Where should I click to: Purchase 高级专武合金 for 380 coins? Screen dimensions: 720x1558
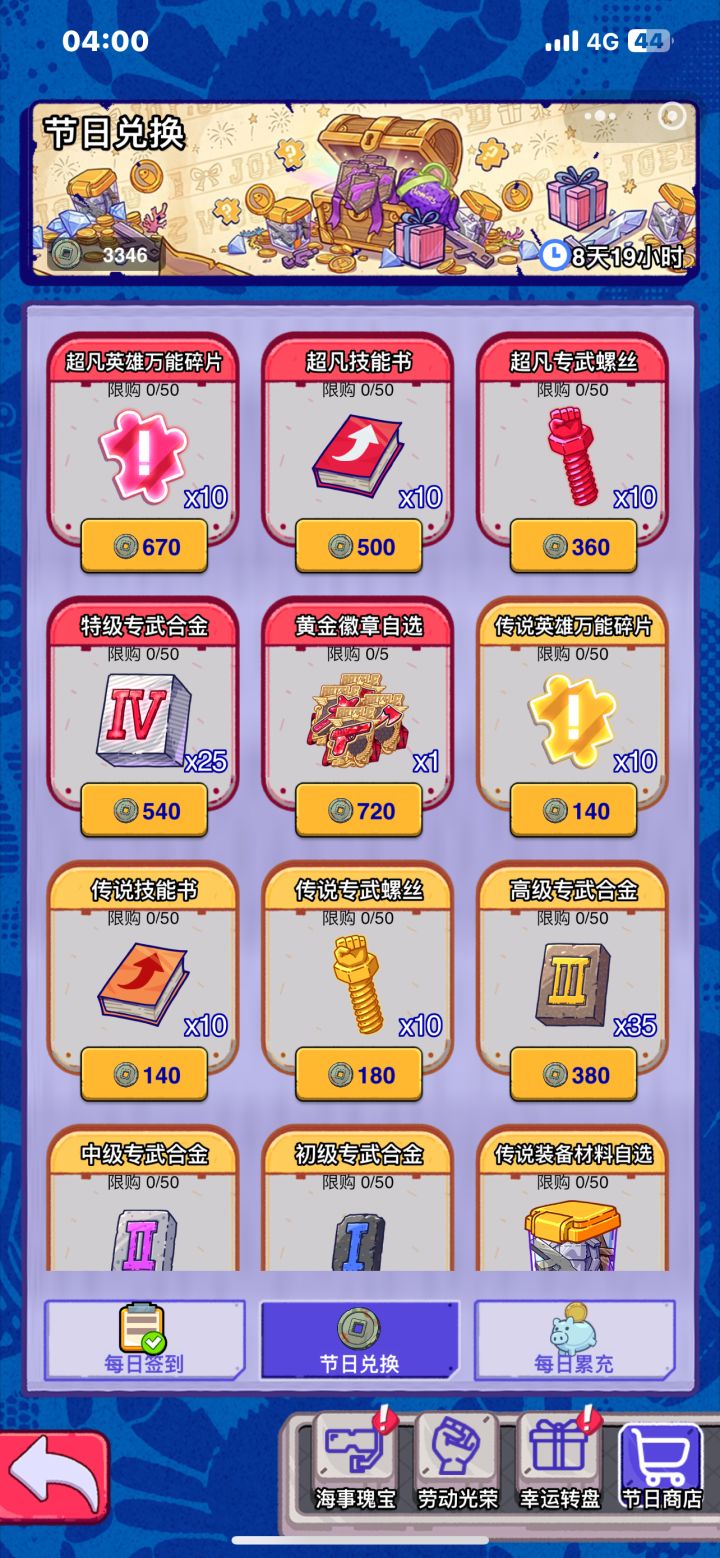(x=573, y=1074)
